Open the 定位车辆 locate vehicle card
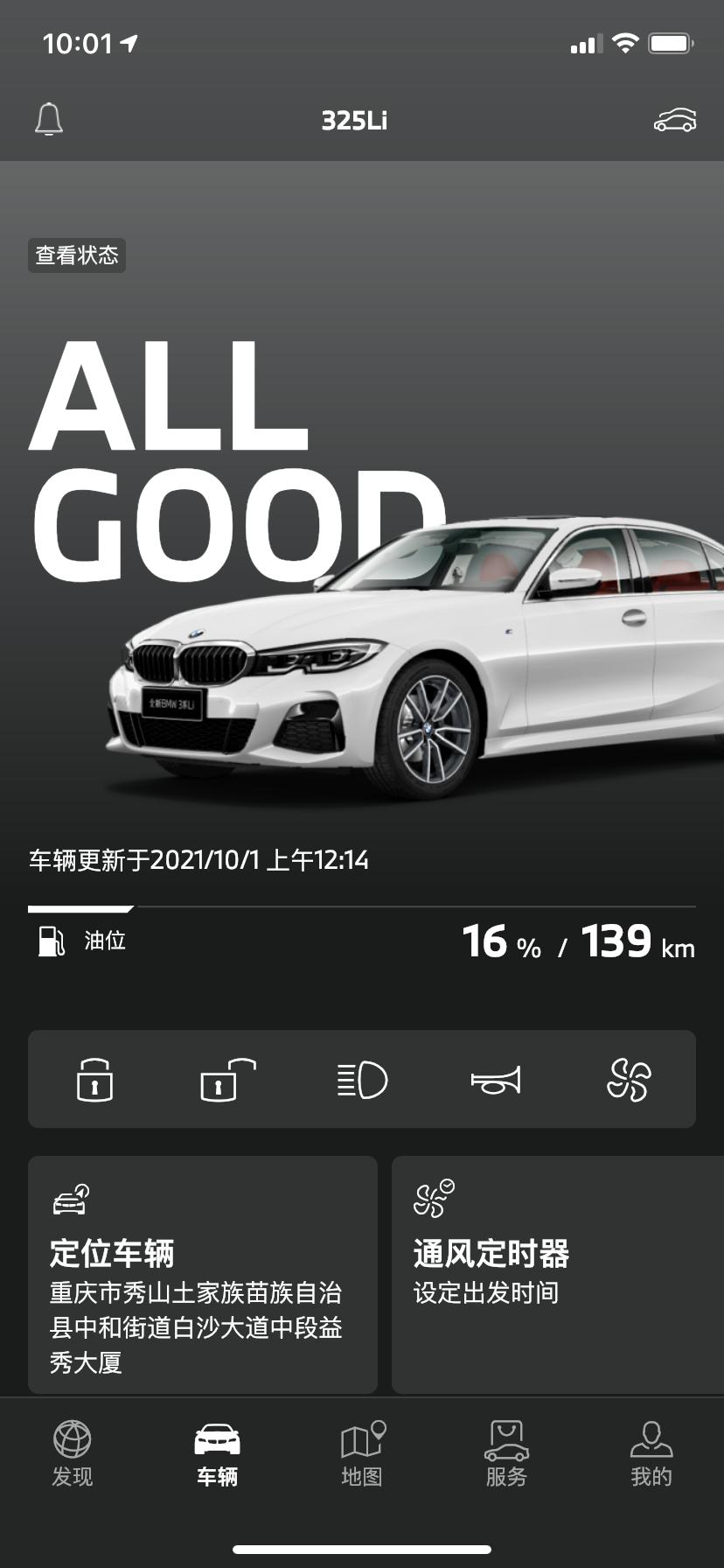Viewport: 724px width, 1568px height. (203, 1274)
